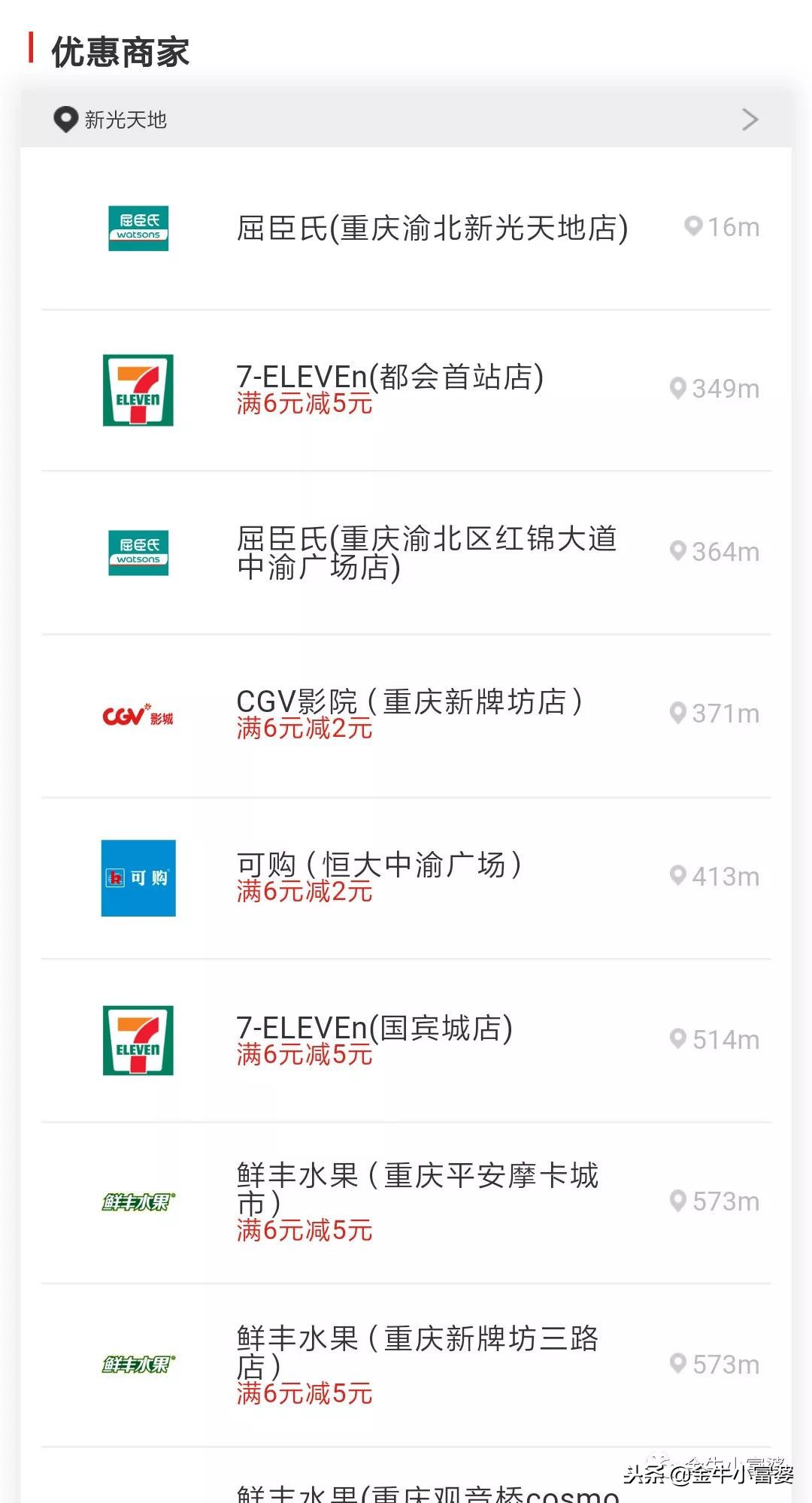Select the CGV影城 logo

point(138,714)
